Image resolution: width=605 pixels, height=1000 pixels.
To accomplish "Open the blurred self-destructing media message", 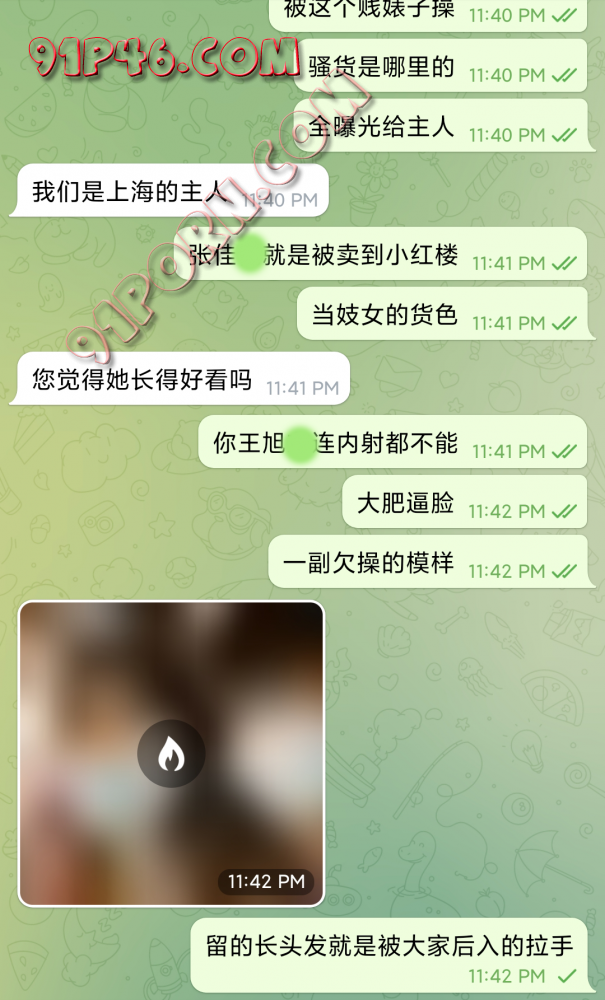I will pos(171,753).
